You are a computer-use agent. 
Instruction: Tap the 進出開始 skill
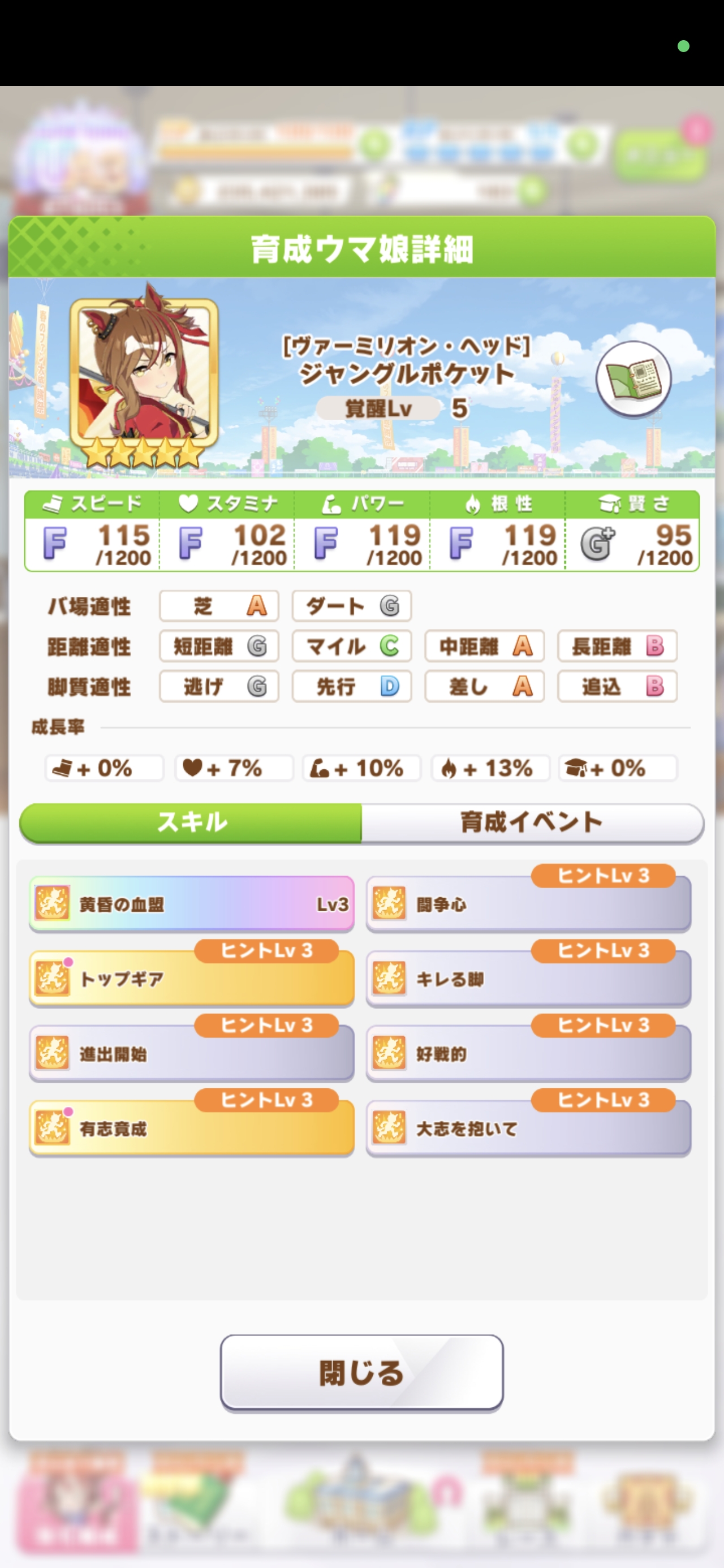(x=191, y=1054)
